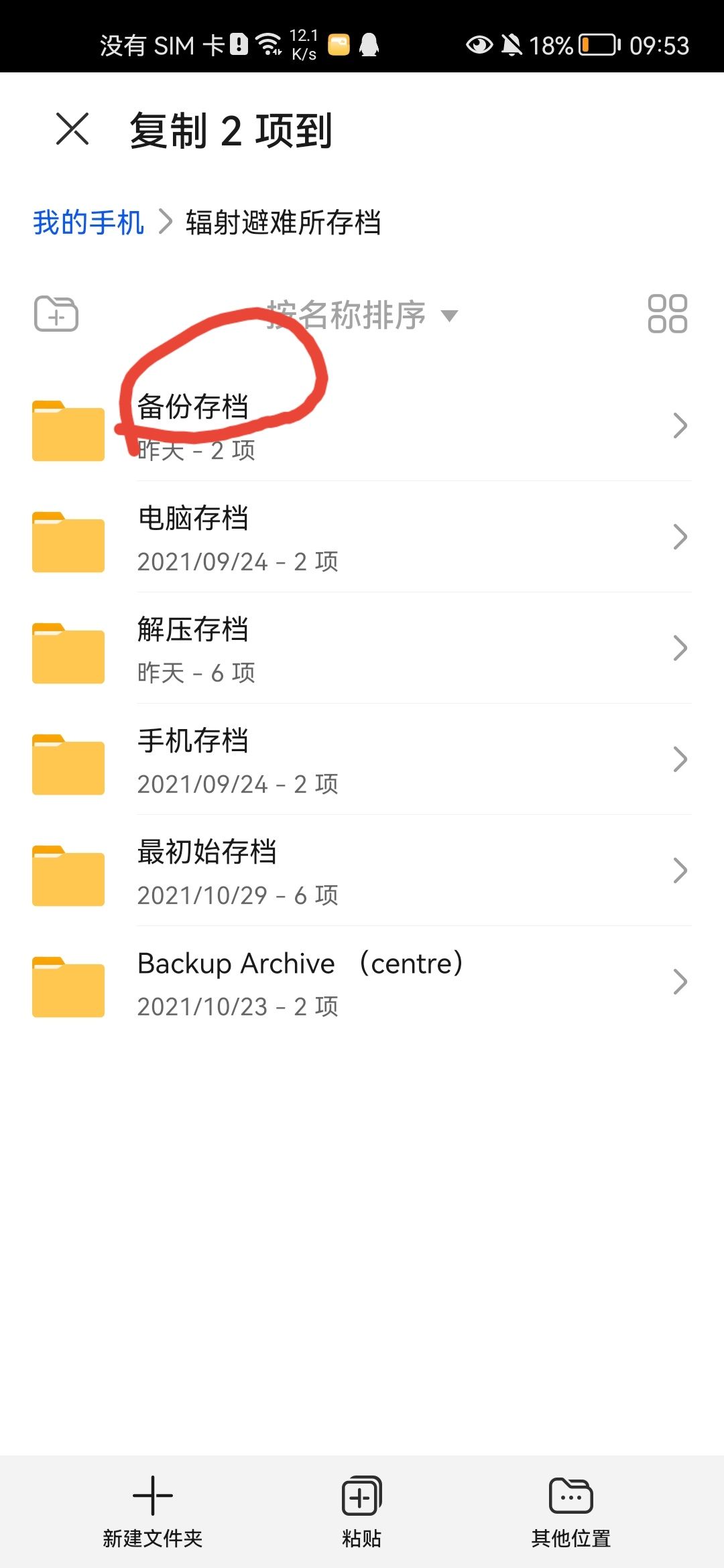Tap the new folder icon above list

[56, 314]
